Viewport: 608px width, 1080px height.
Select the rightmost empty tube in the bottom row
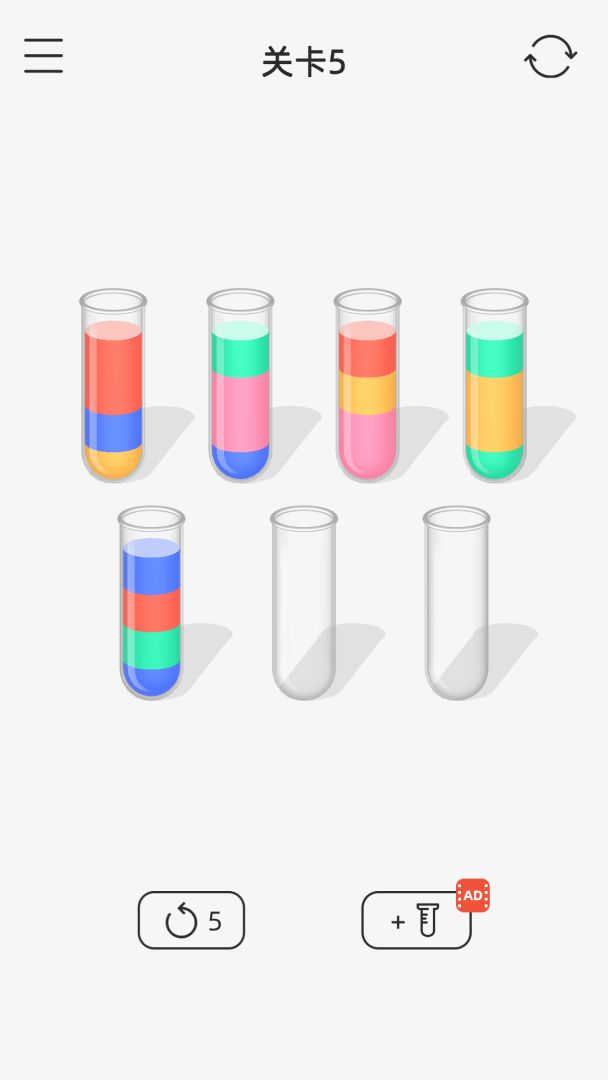click(457, 603)
